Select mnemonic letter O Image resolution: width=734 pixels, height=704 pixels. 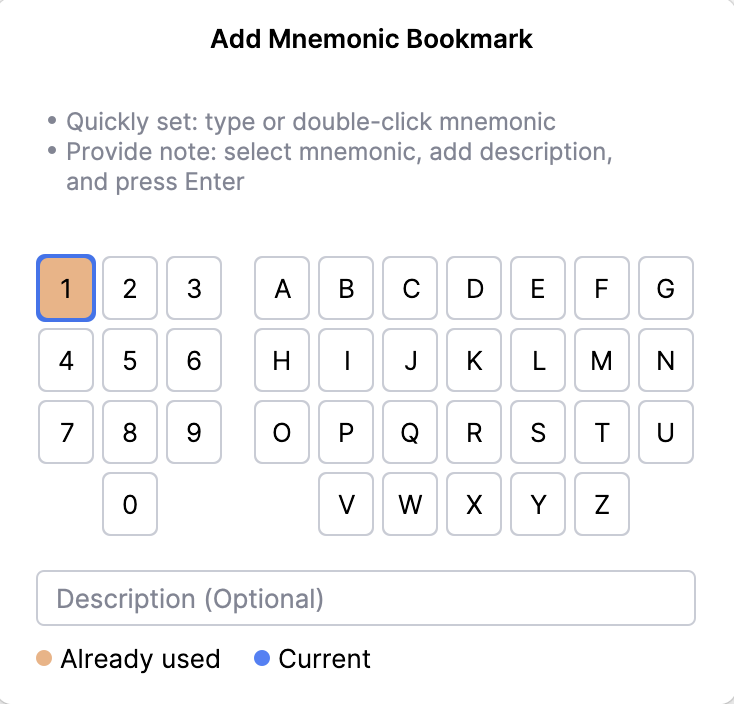(x=283, y=432)
